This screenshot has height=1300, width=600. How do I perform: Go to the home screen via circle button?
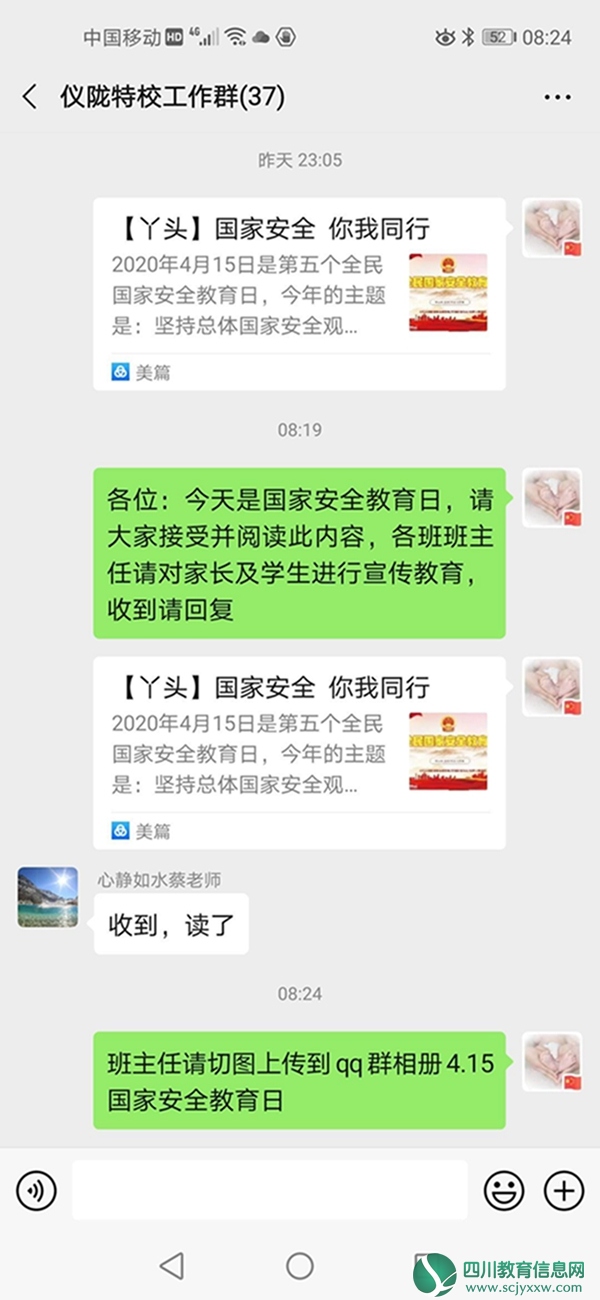[x=300, y=1265]
